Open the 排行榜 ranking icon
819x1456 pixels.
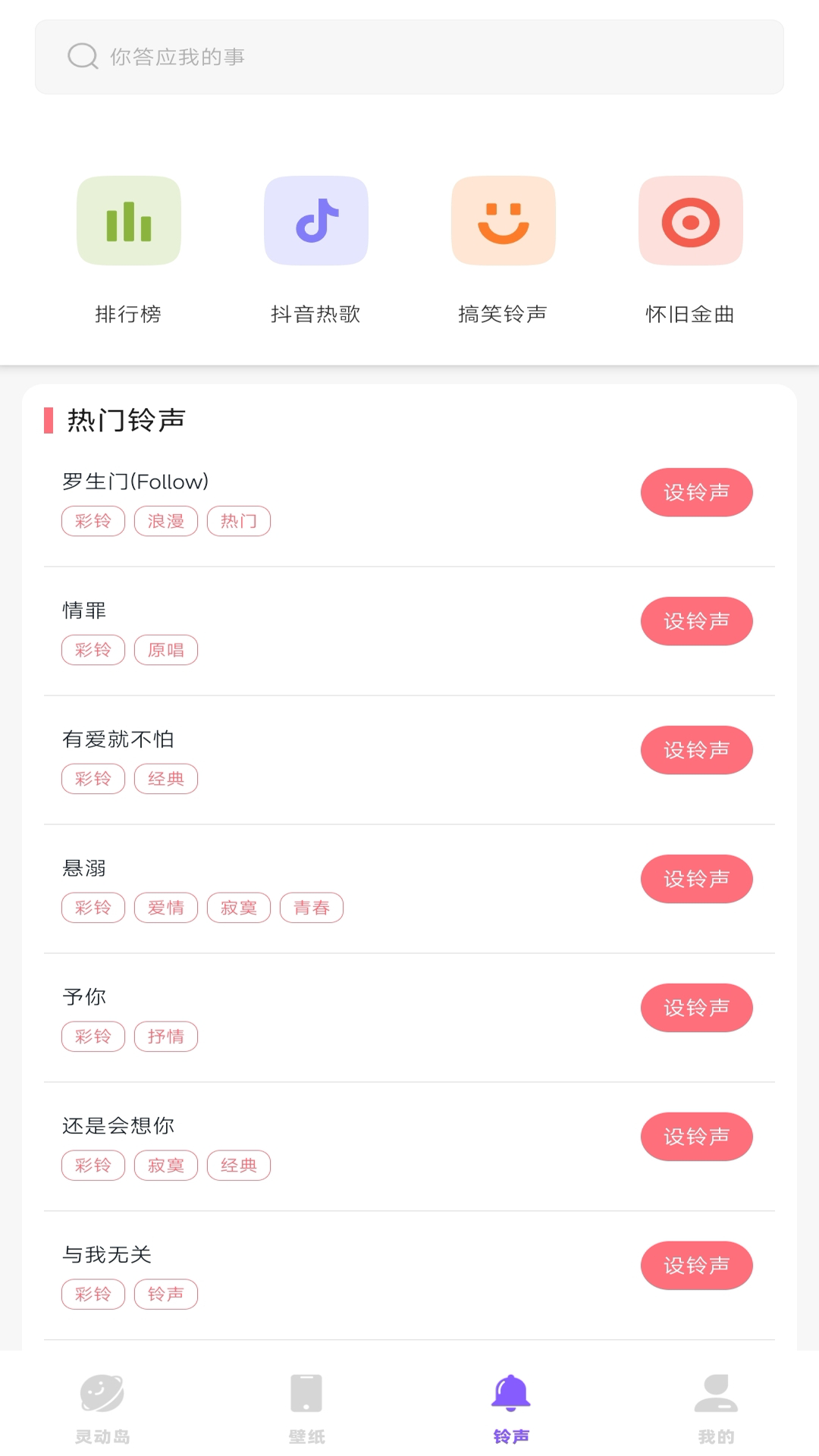tap(128, 221)
